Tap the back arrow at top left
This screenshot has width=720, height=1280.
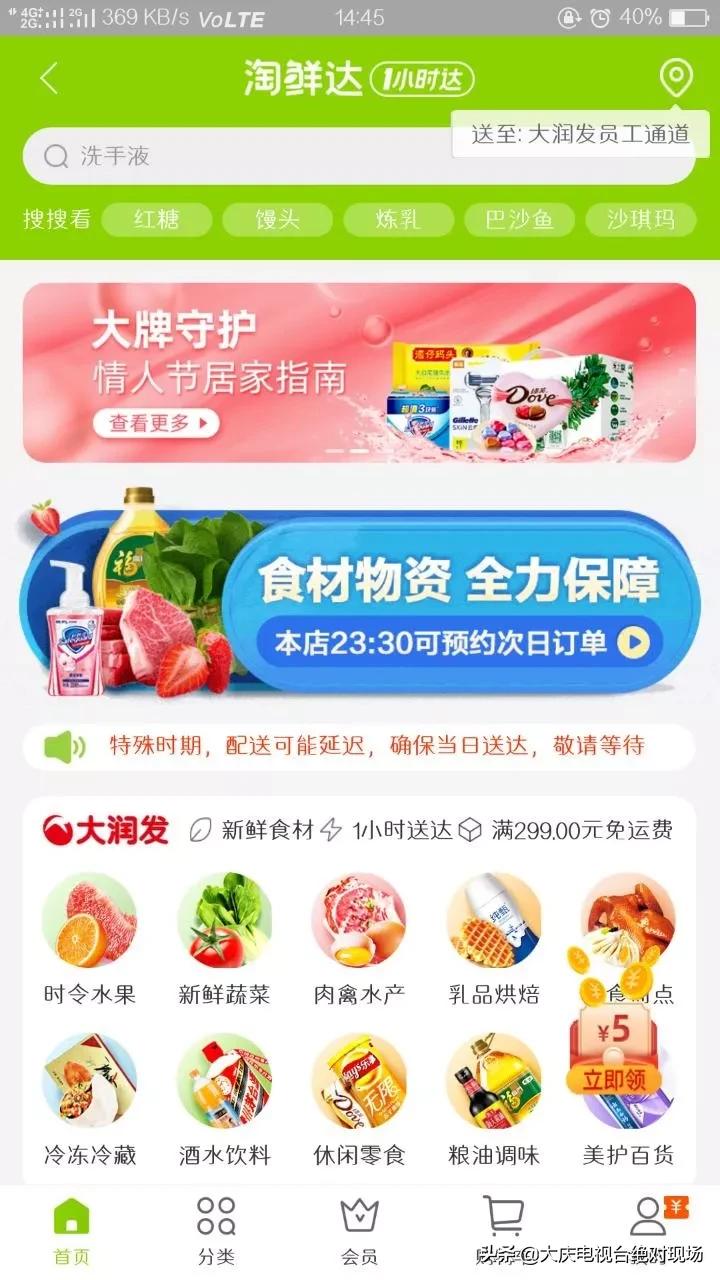[50, 79]
